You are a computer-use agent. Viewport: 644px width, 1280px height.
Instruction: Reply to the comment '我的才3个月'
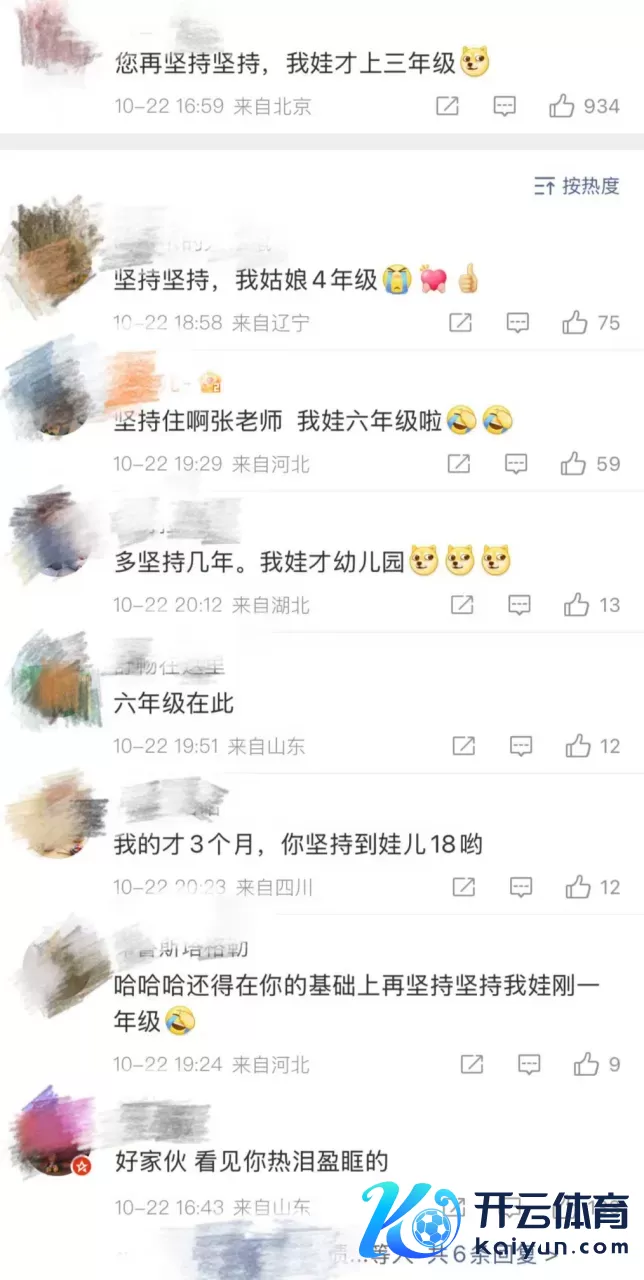(x=520, y=887)
